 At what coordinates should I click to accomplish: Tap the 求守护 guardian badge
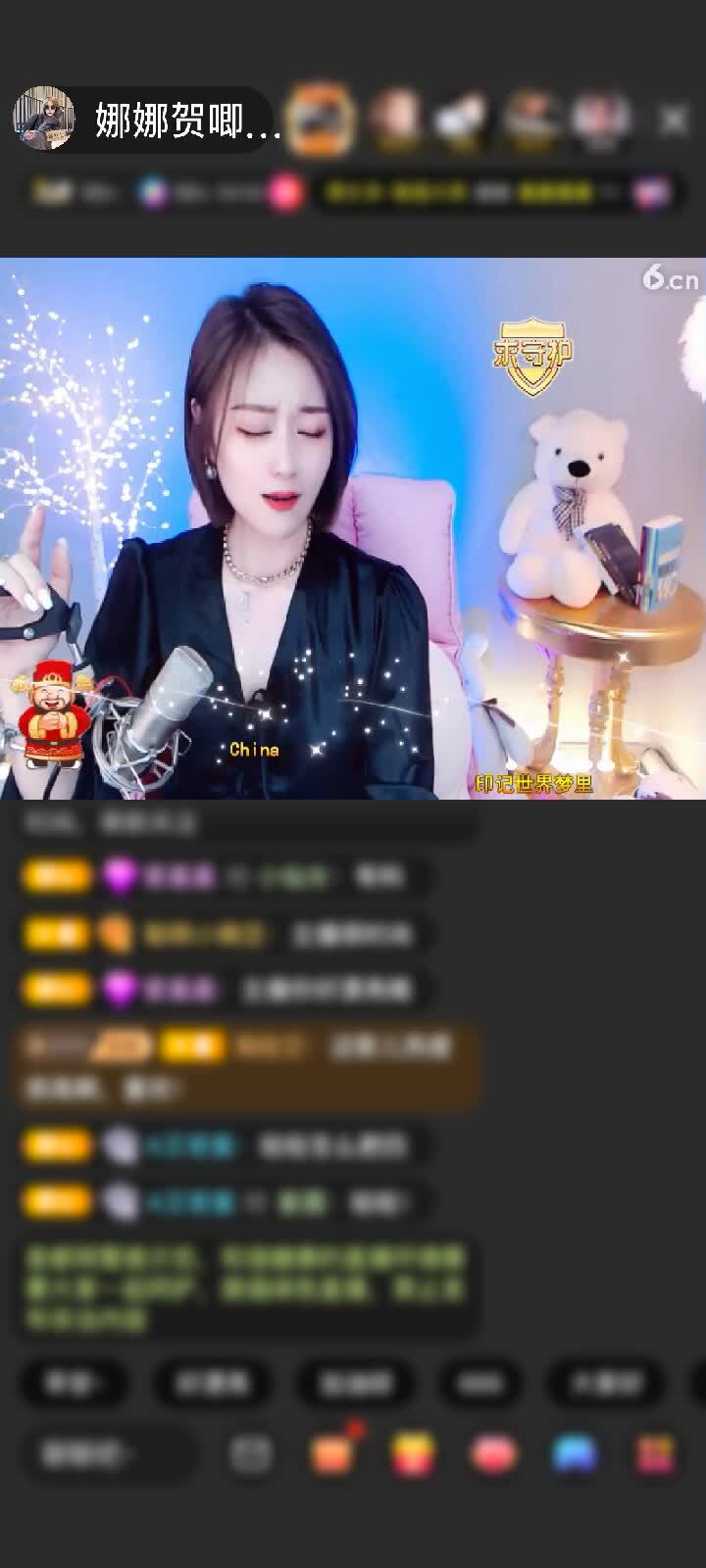532,355
